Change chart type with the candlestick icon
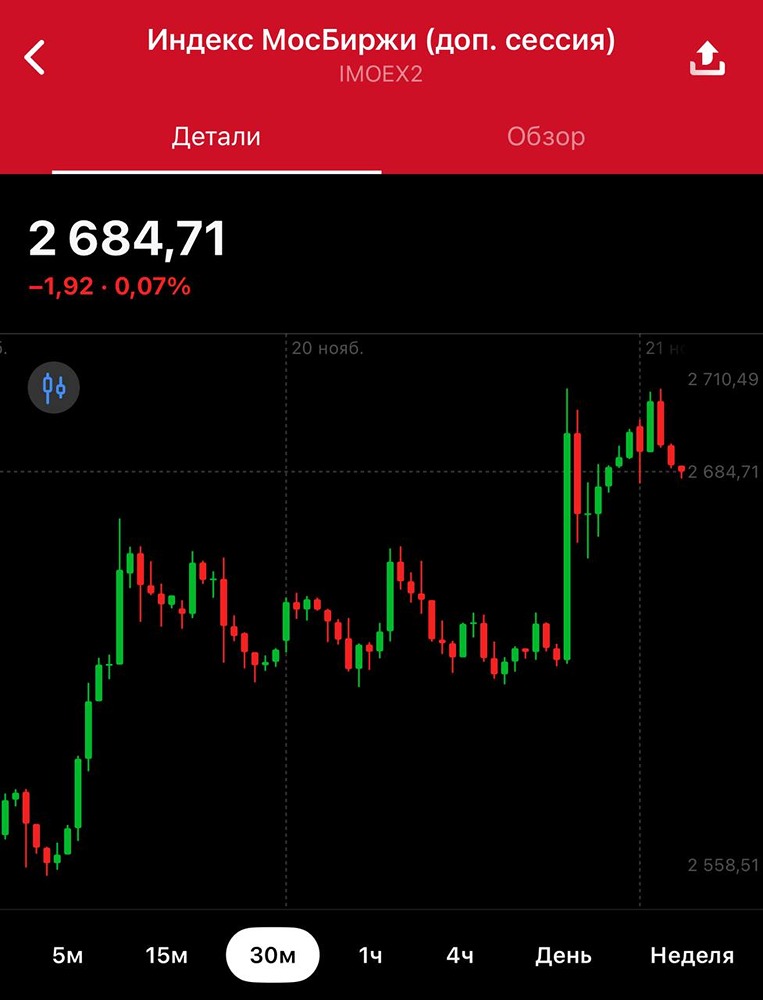763x1000 pixels. click(x=54, y=387)
